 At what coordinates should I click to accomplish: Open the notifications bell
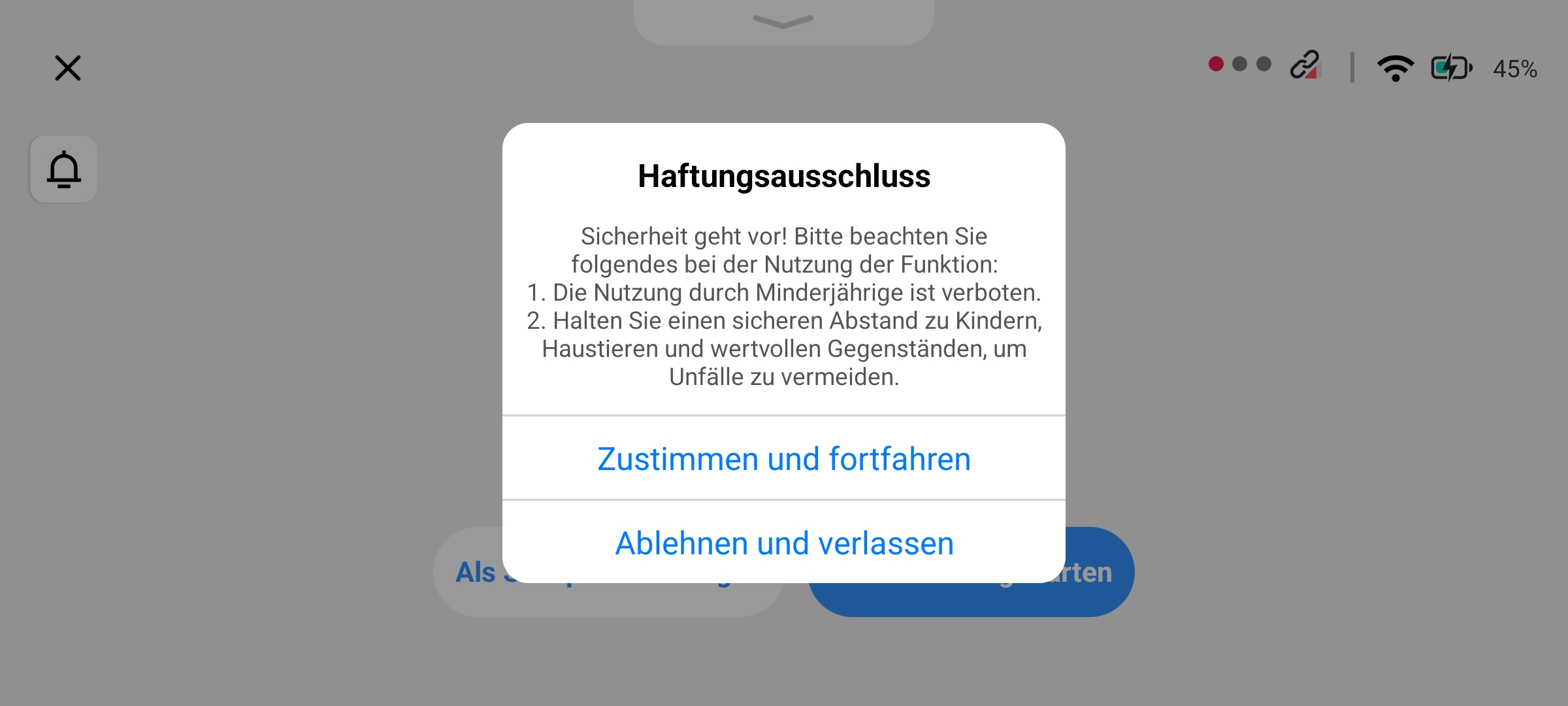click(64, 169)
